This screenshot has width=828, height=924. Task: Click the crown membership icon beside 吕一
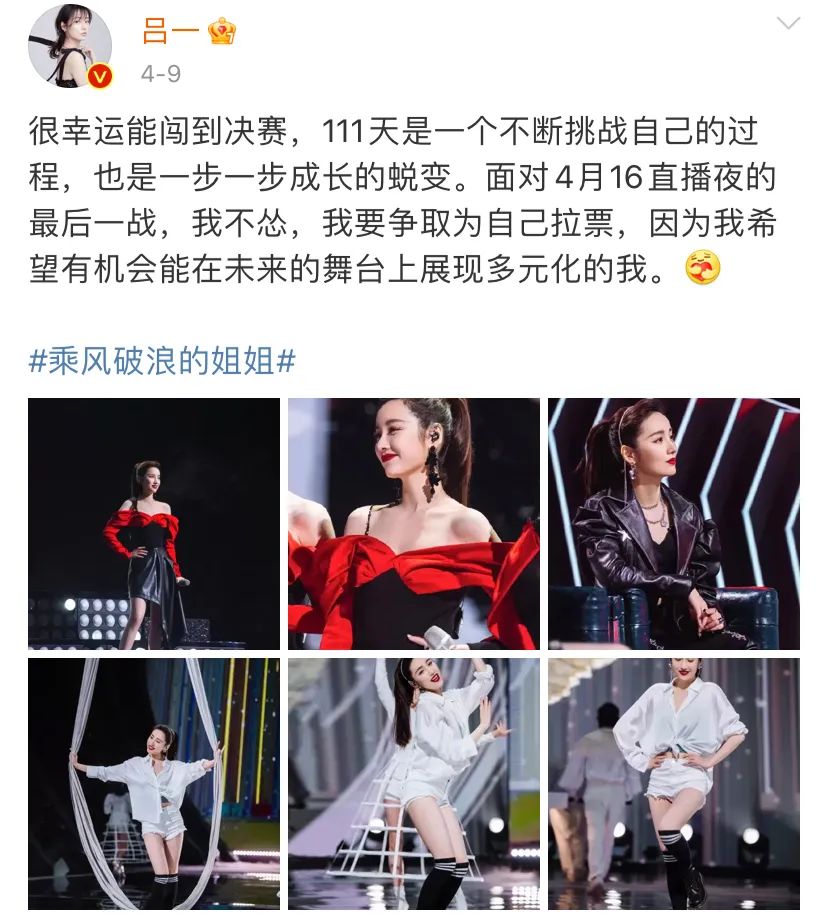click(223, 31)
